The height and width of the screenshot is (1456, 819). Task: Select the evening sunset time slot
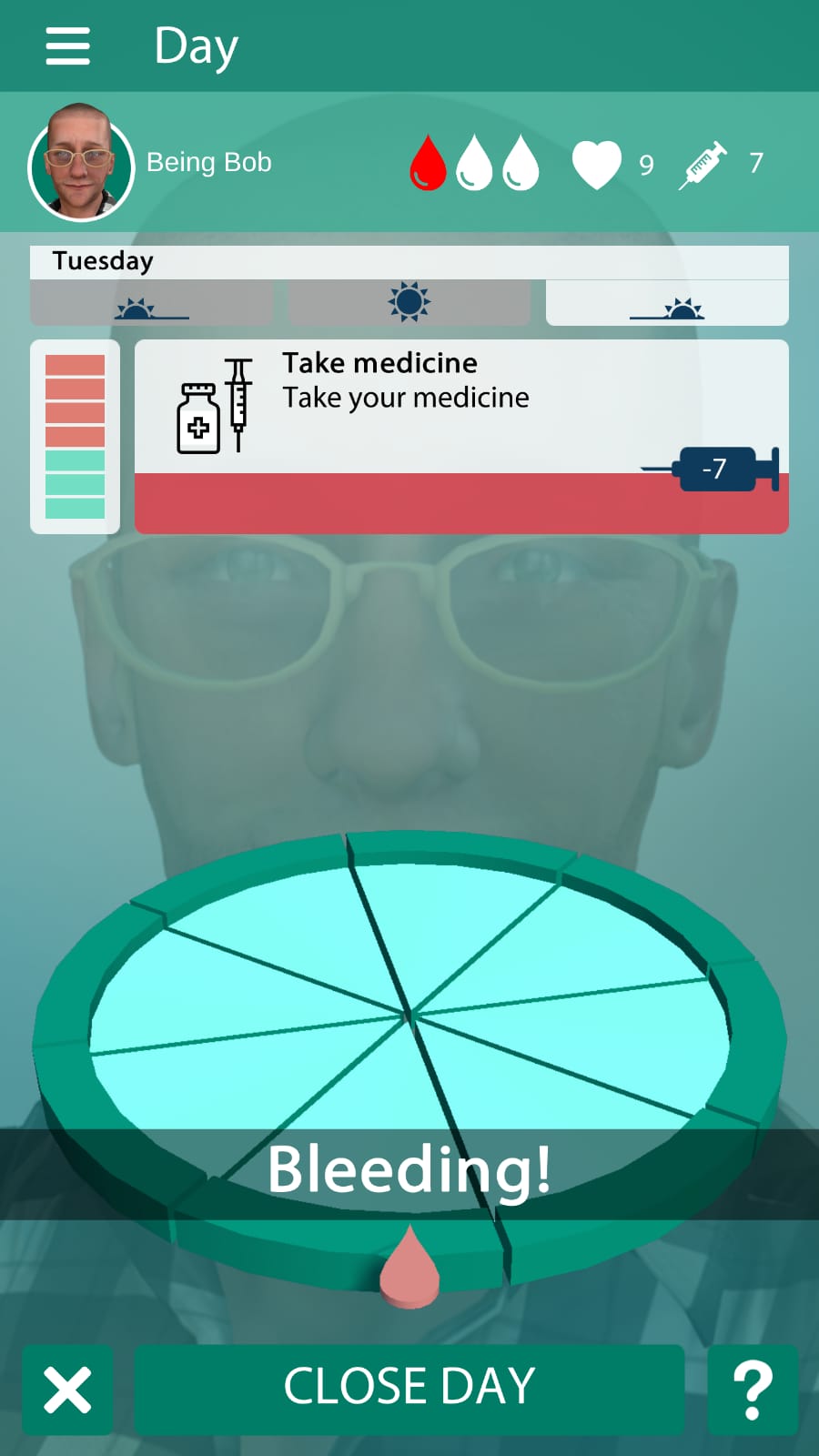click(x=667, y=304)
